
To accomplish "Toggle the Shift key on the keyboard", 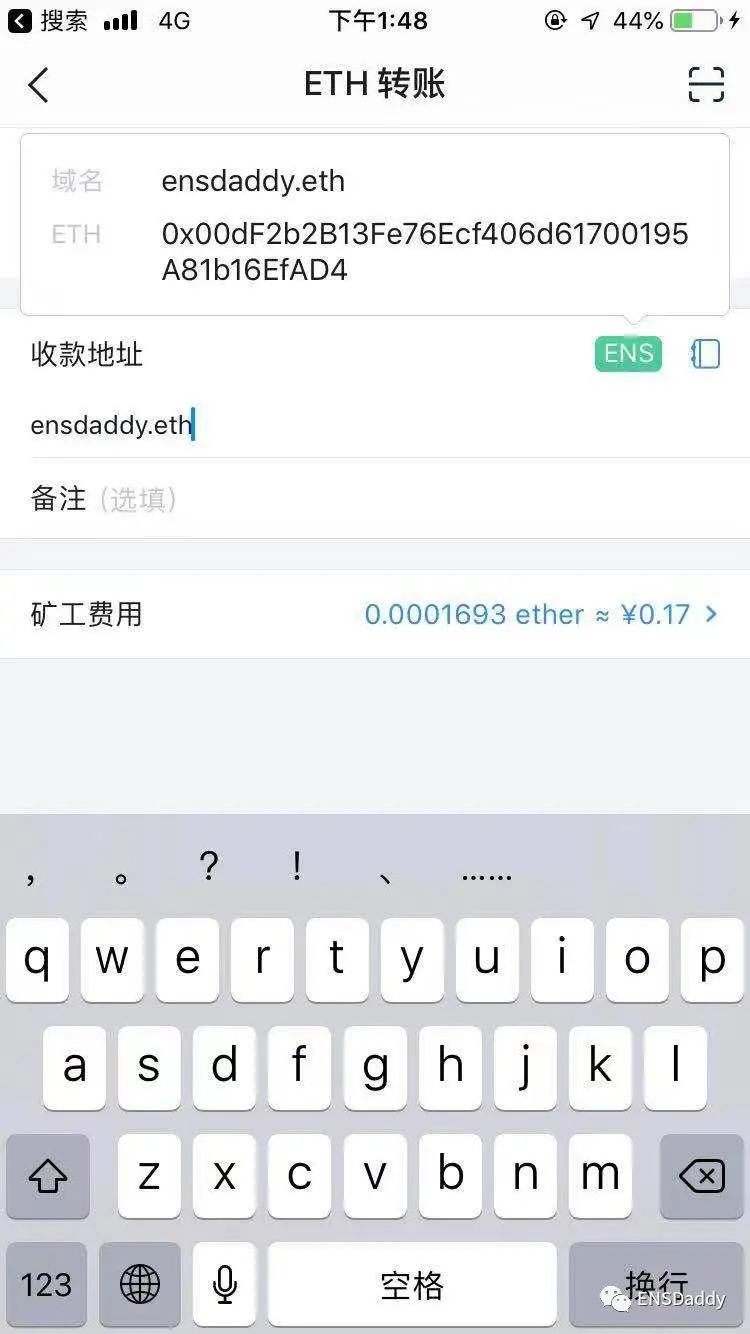I will point(48,1177).
